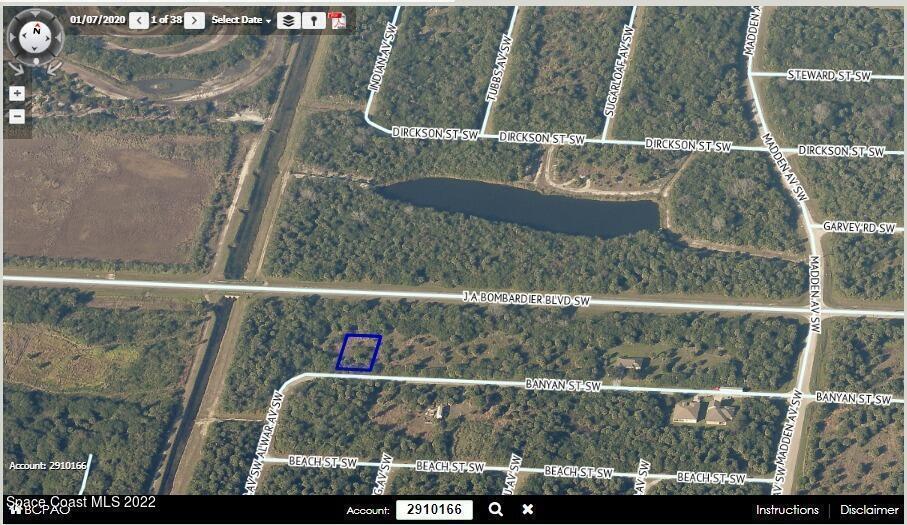Clear the account search box

(x=527, y=510)
